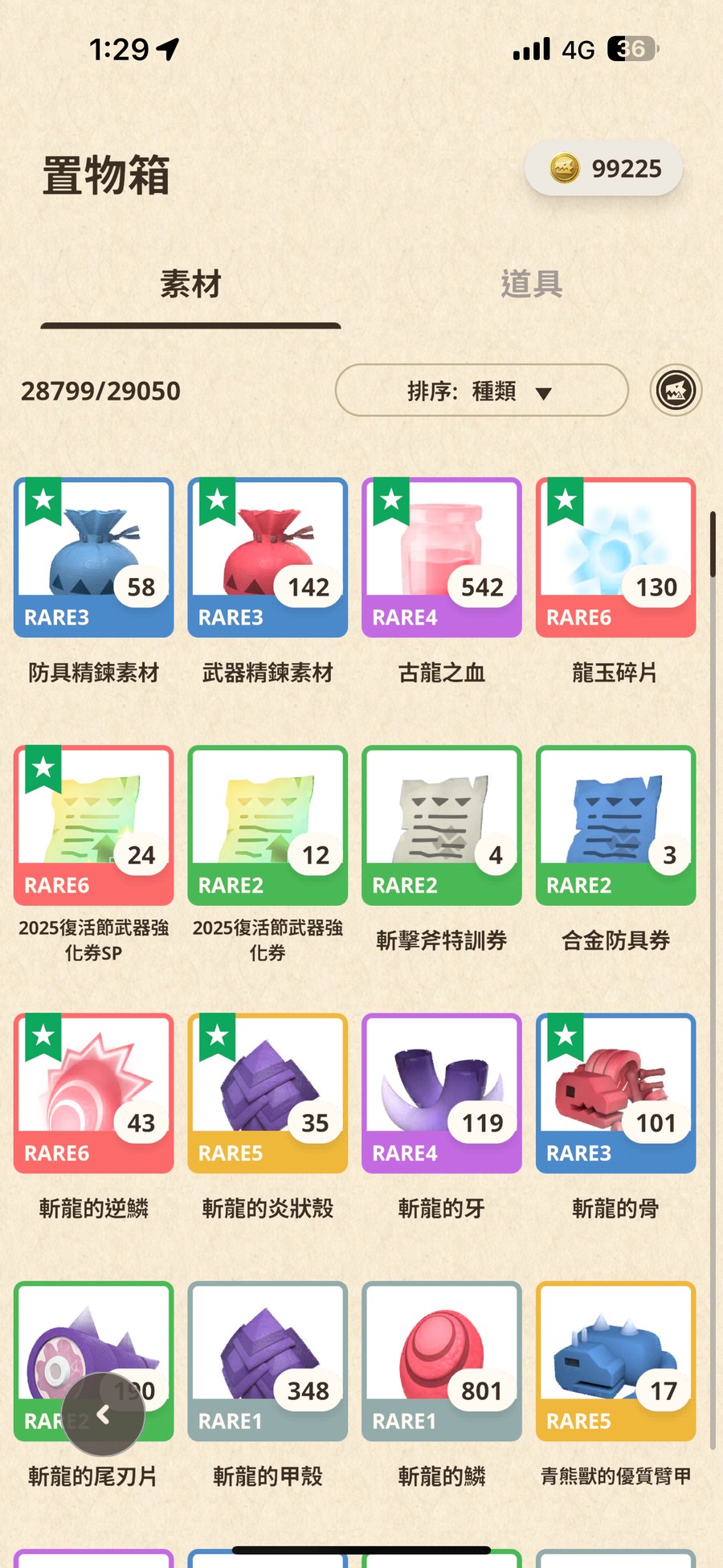
Task: Open the 防具精鍊素材 item
Action: tap(94, 557)
